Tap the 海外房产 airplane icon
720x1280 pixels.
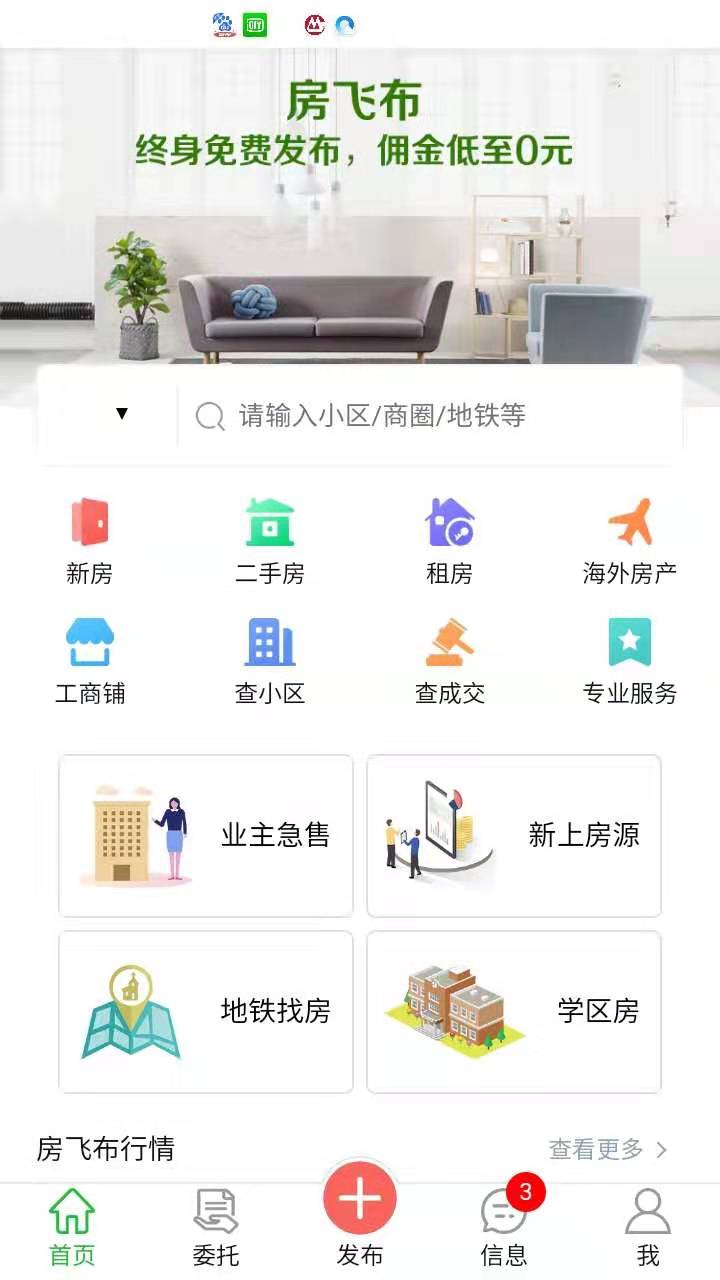tap(629, 538)
